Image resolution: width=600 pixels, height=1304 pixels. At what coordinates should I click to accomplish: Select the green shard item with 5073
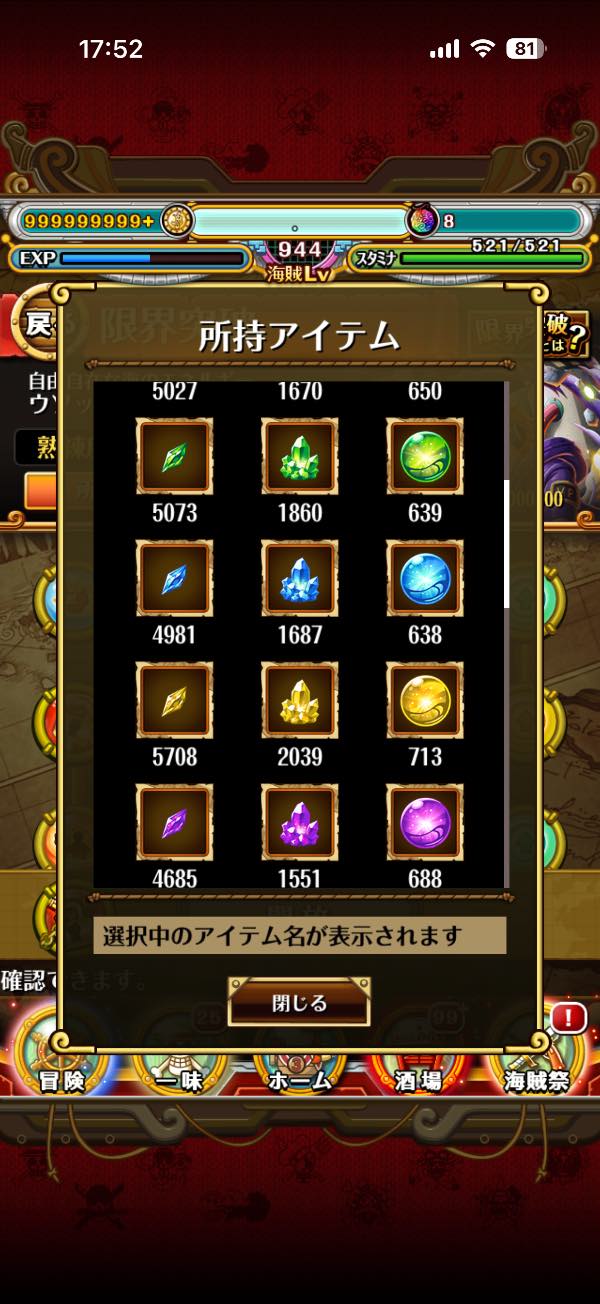click(x=174, y=456)
